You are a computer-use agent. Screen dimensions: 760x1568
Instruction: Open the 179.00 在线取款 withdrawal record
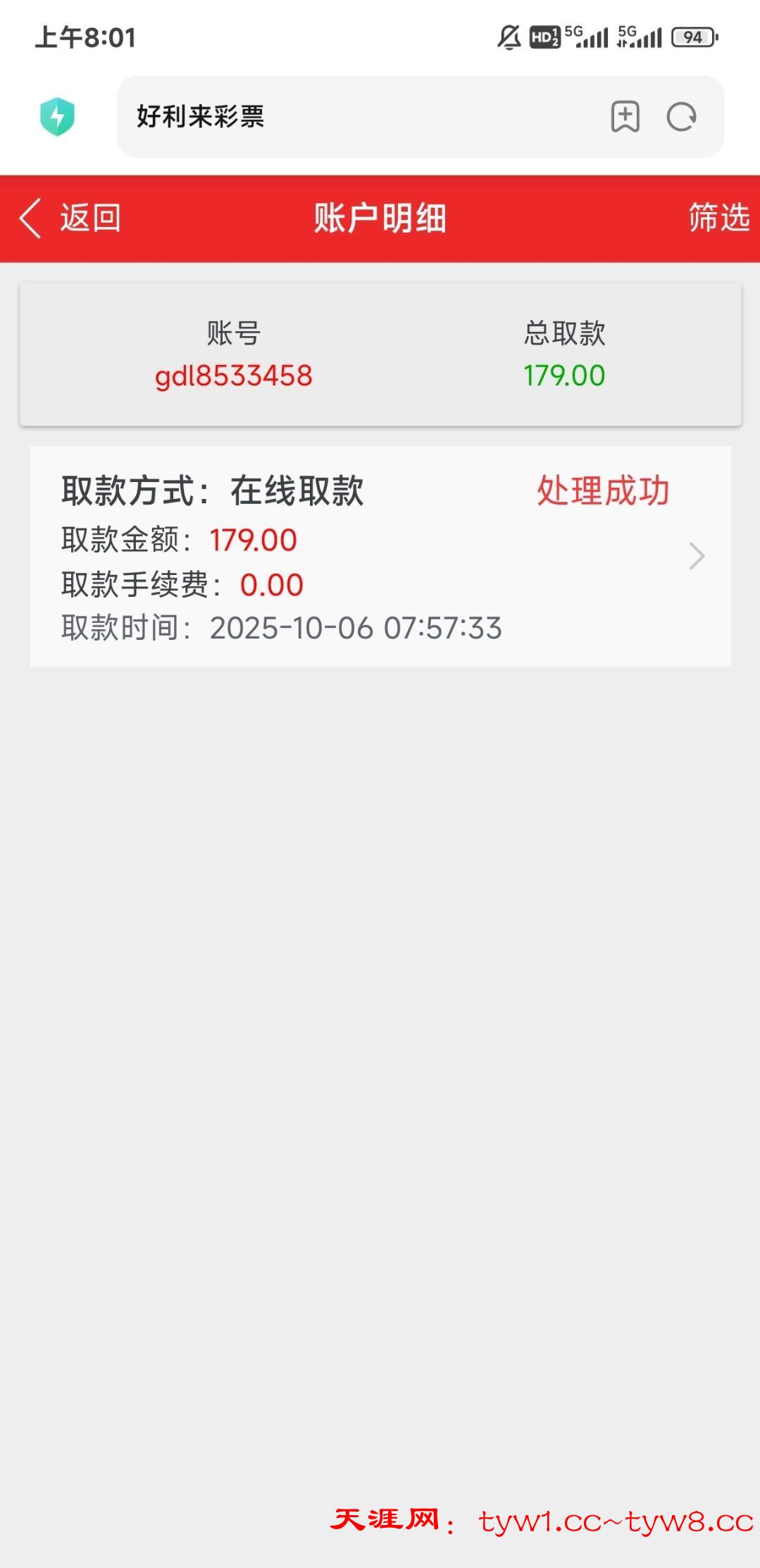pyautogui.click(x=380, y=556)
